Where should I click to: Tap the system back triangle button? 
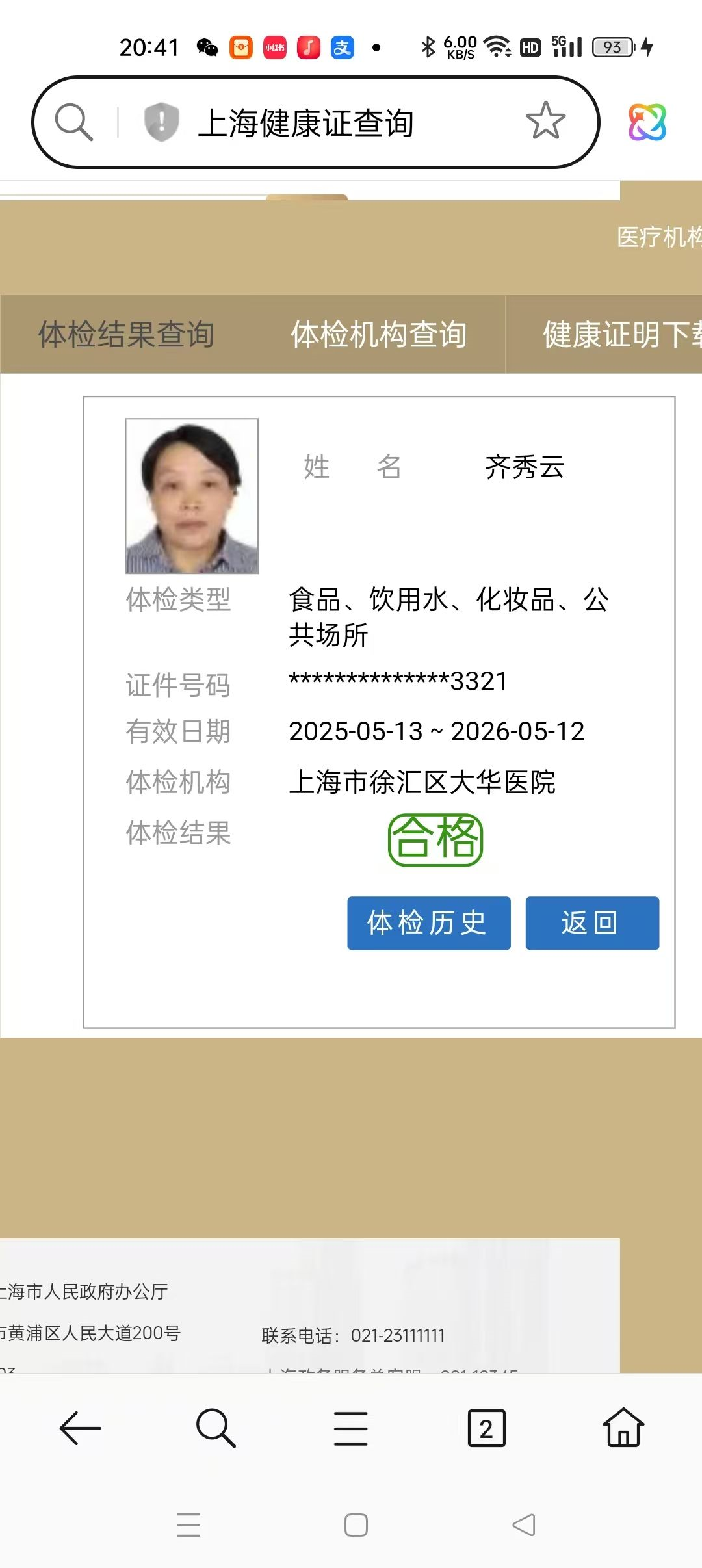524,1525
